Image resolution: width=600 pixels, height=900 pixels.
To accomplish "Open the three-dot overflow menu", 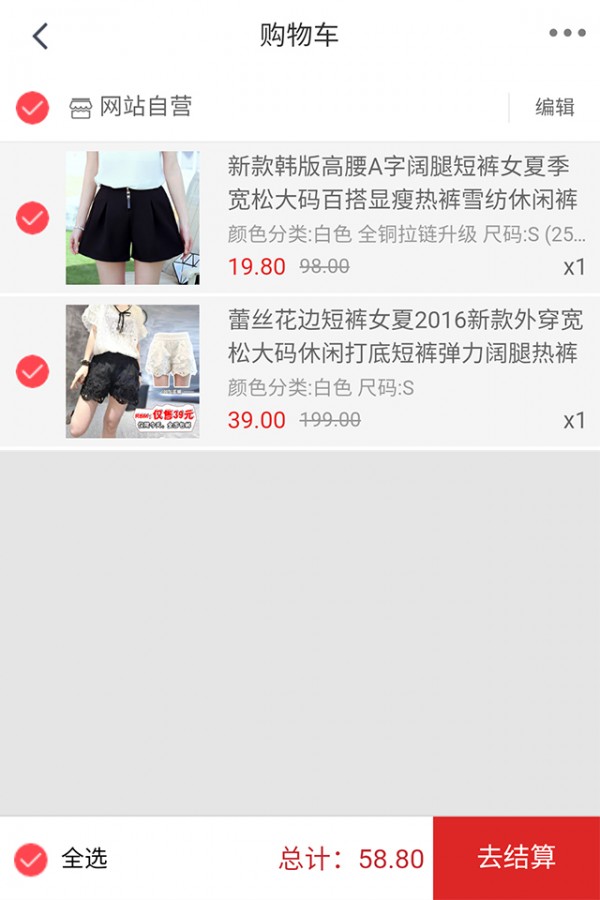I will click(x=567, y=34).
